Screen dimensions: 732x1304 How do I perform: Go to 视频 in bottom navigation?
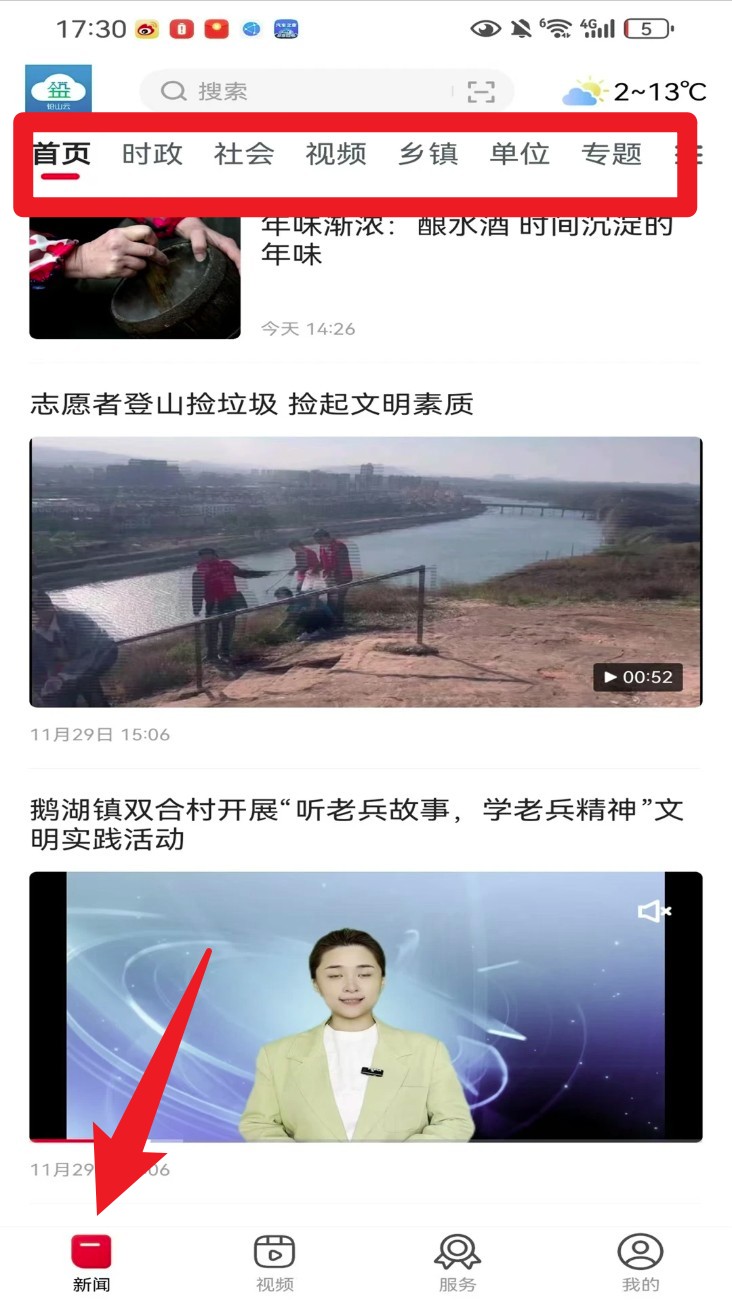(275, 1262)
